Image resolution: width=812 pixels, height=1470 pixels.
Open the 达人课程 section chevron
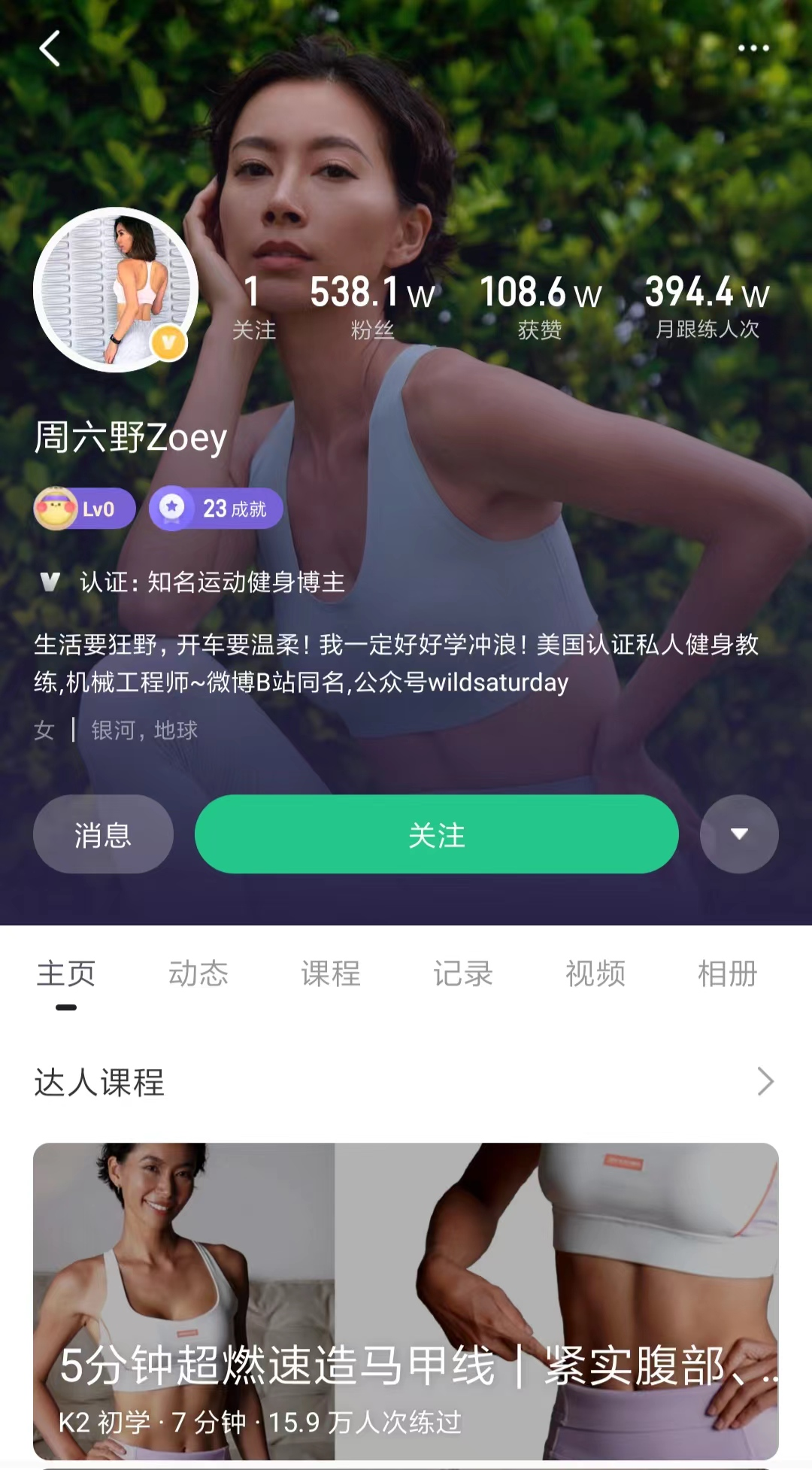click(765, 1082)
